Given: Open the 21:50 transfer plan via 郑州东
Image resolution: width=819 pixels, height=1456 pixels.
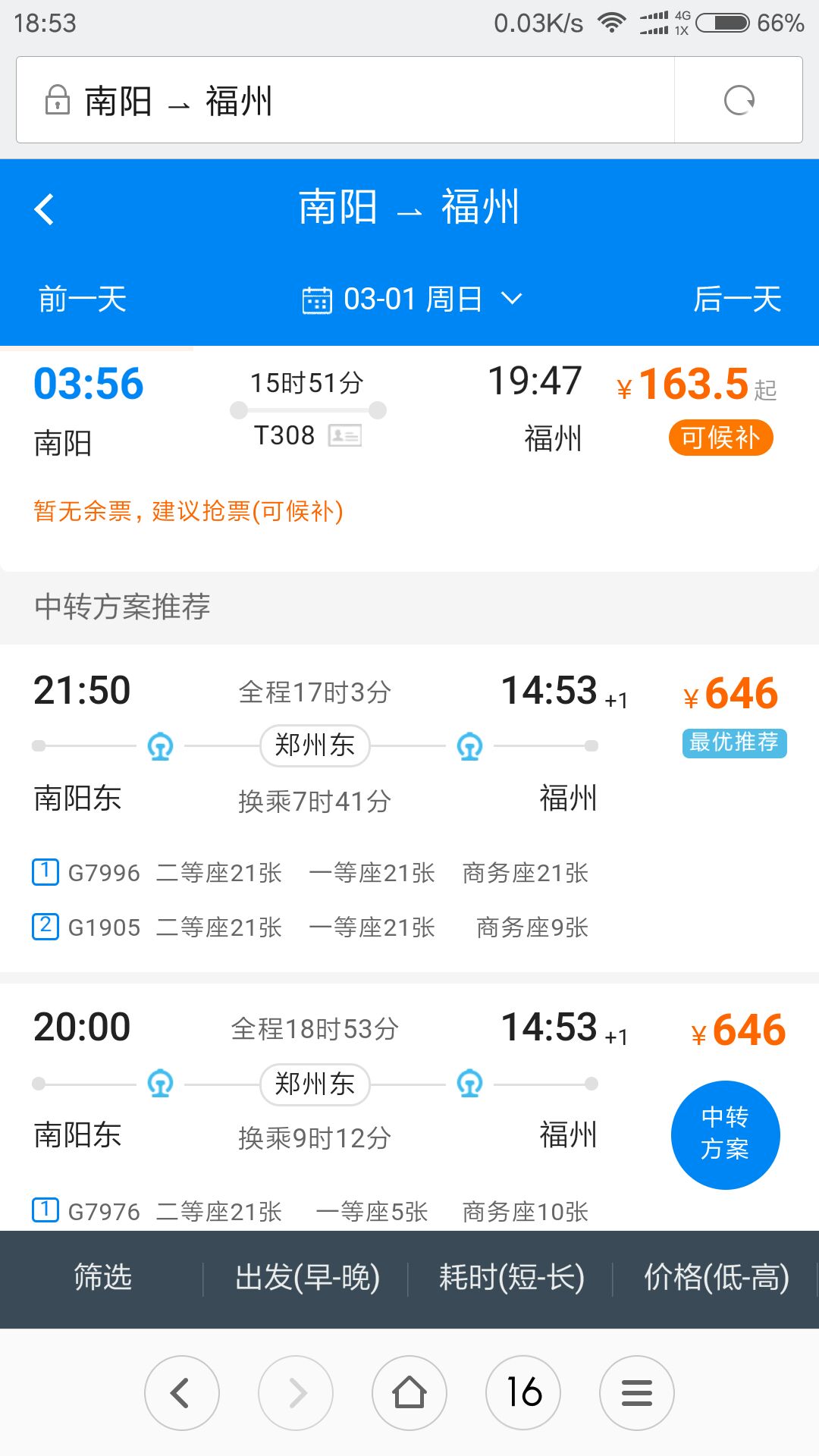Looking at the screenshot, I should click(x=315, y=758).
